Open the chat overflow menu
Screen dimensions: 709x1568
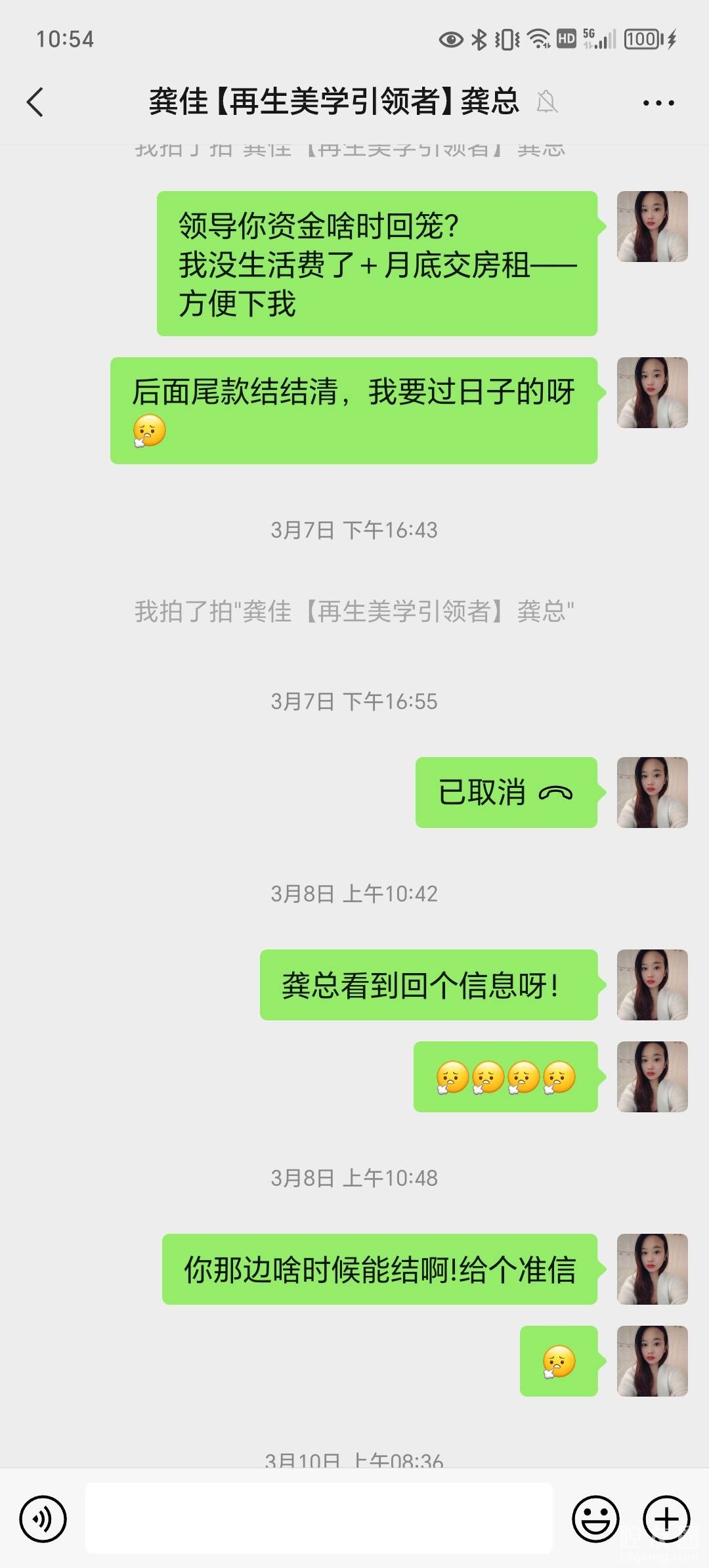[x=658, y=103]
